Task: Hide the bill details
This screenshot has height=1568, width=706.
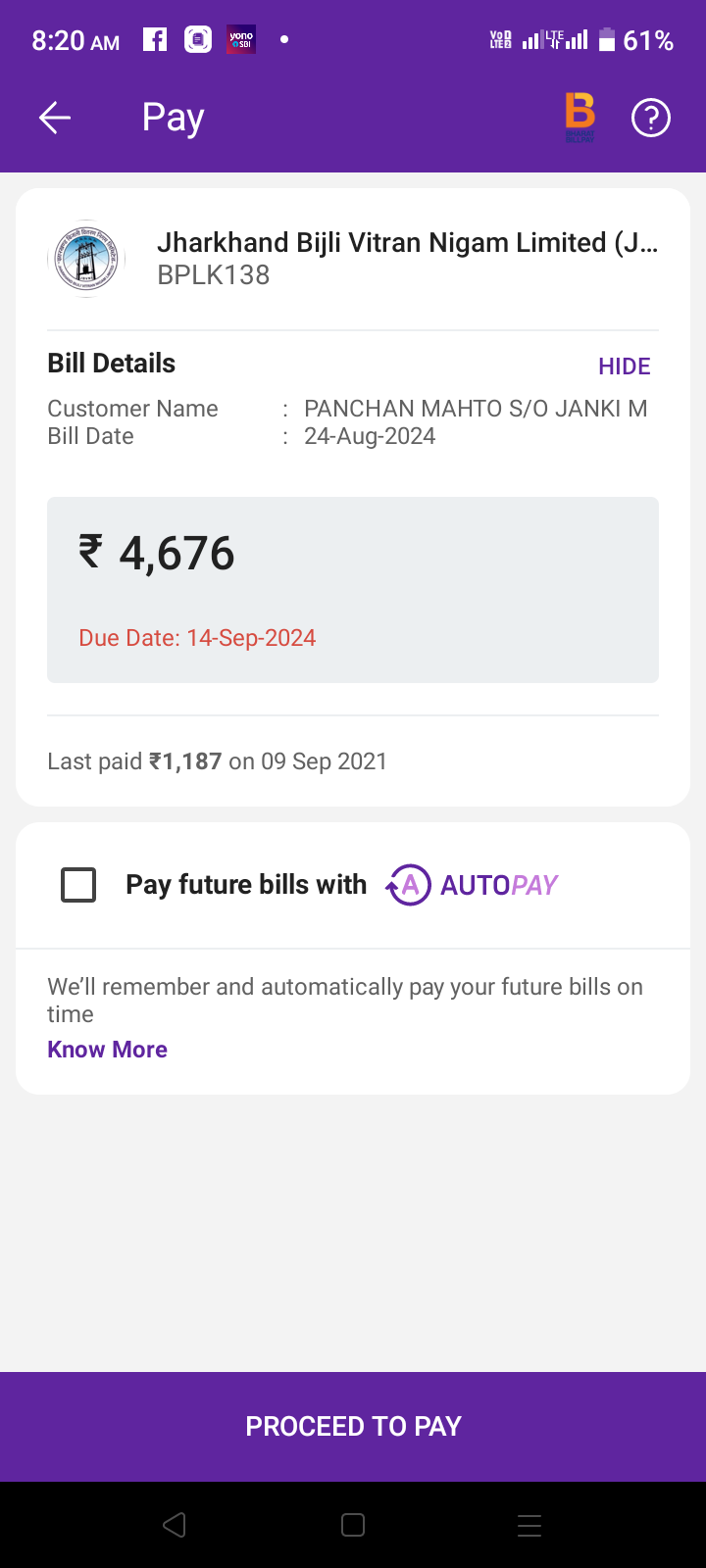Action: pos(625,367)
